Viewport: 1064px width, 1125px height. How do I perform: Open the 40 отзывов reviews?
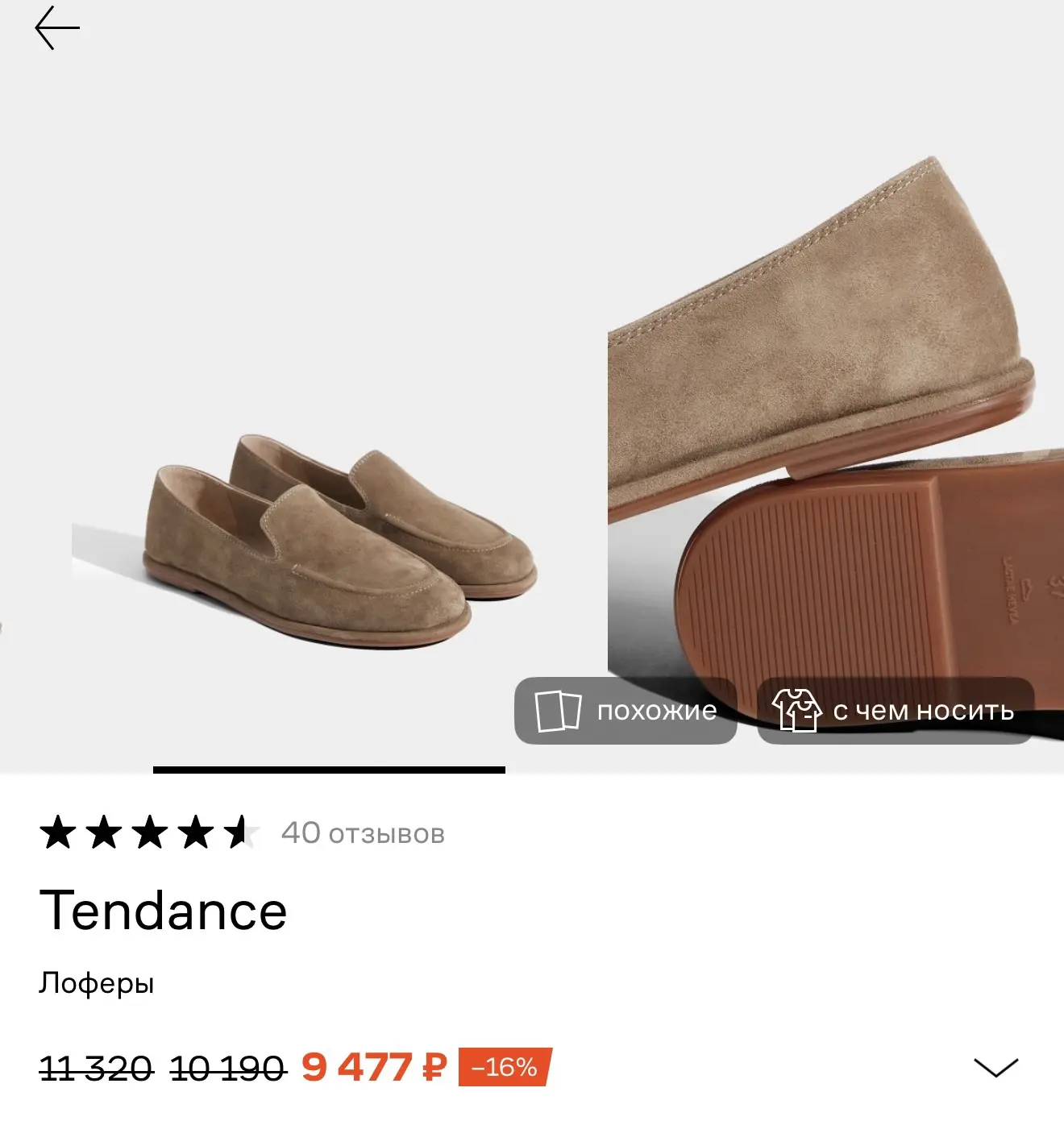point(363,832)
